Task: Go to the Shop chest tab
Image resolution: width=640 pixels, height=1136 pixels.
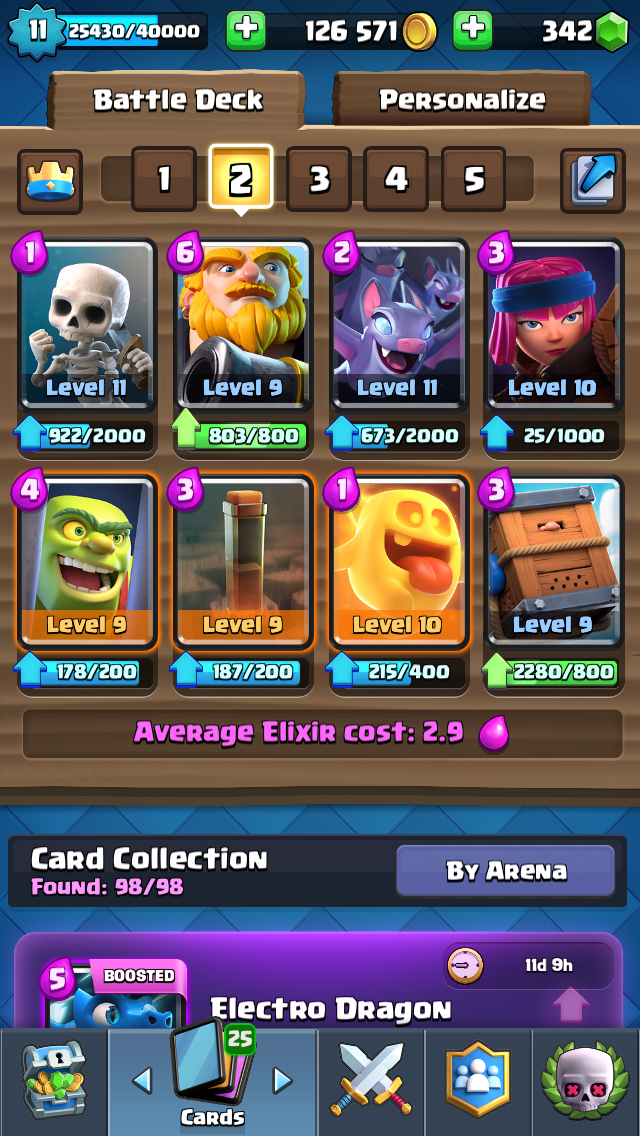Action: [x=54, y=1079]
